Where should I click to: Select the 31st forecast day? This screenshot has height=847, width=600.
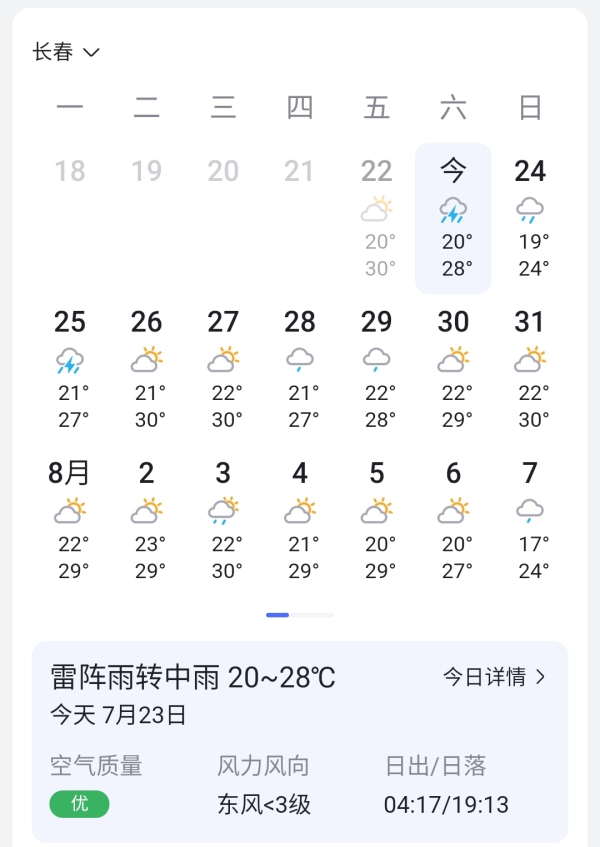point(530,368)
